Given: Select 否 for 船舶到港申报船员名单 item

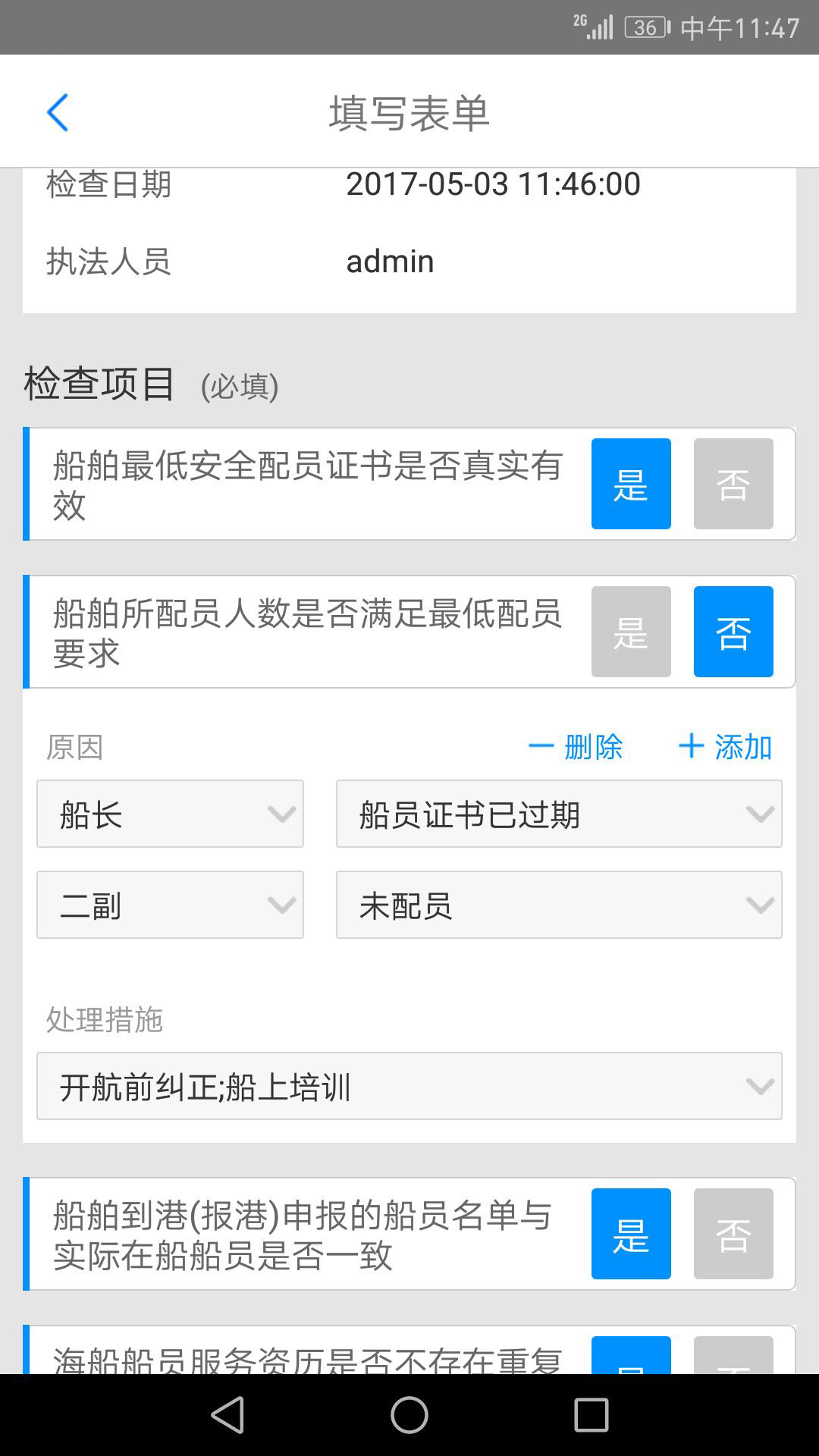Looking at the screenshot, I should point(733,1232).
